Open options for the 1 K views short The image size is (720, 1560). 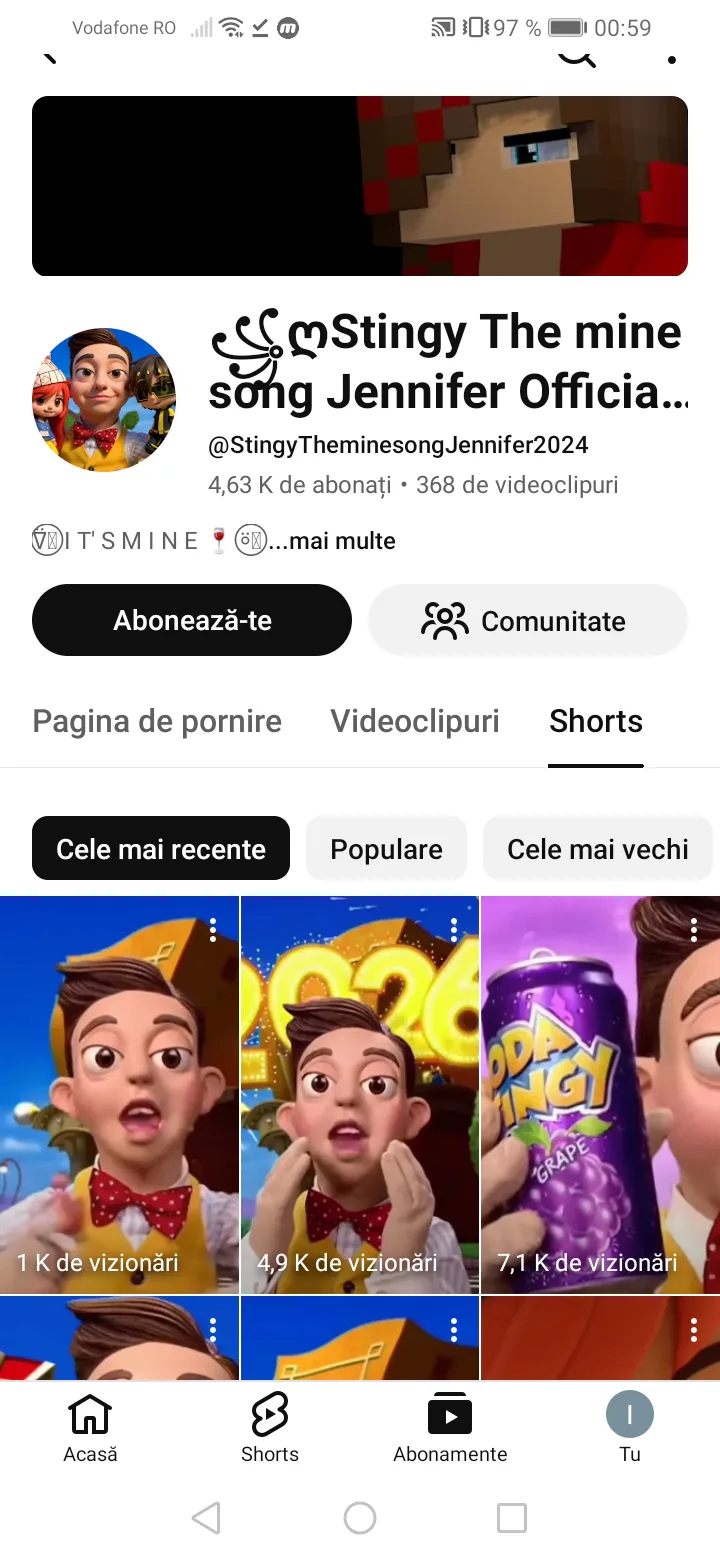[x=213, y=931]
